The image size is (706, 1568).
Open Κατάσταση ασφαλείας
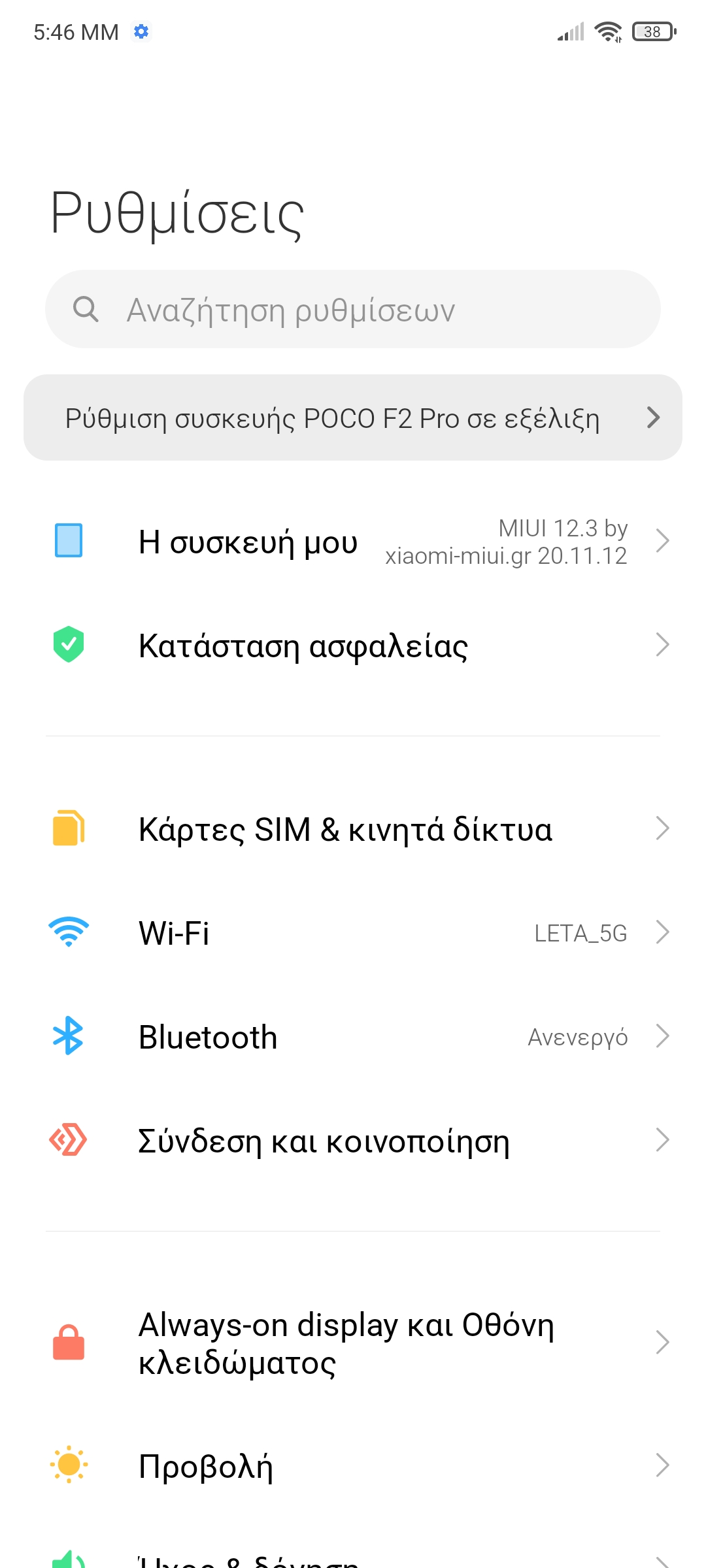(353, 645)
